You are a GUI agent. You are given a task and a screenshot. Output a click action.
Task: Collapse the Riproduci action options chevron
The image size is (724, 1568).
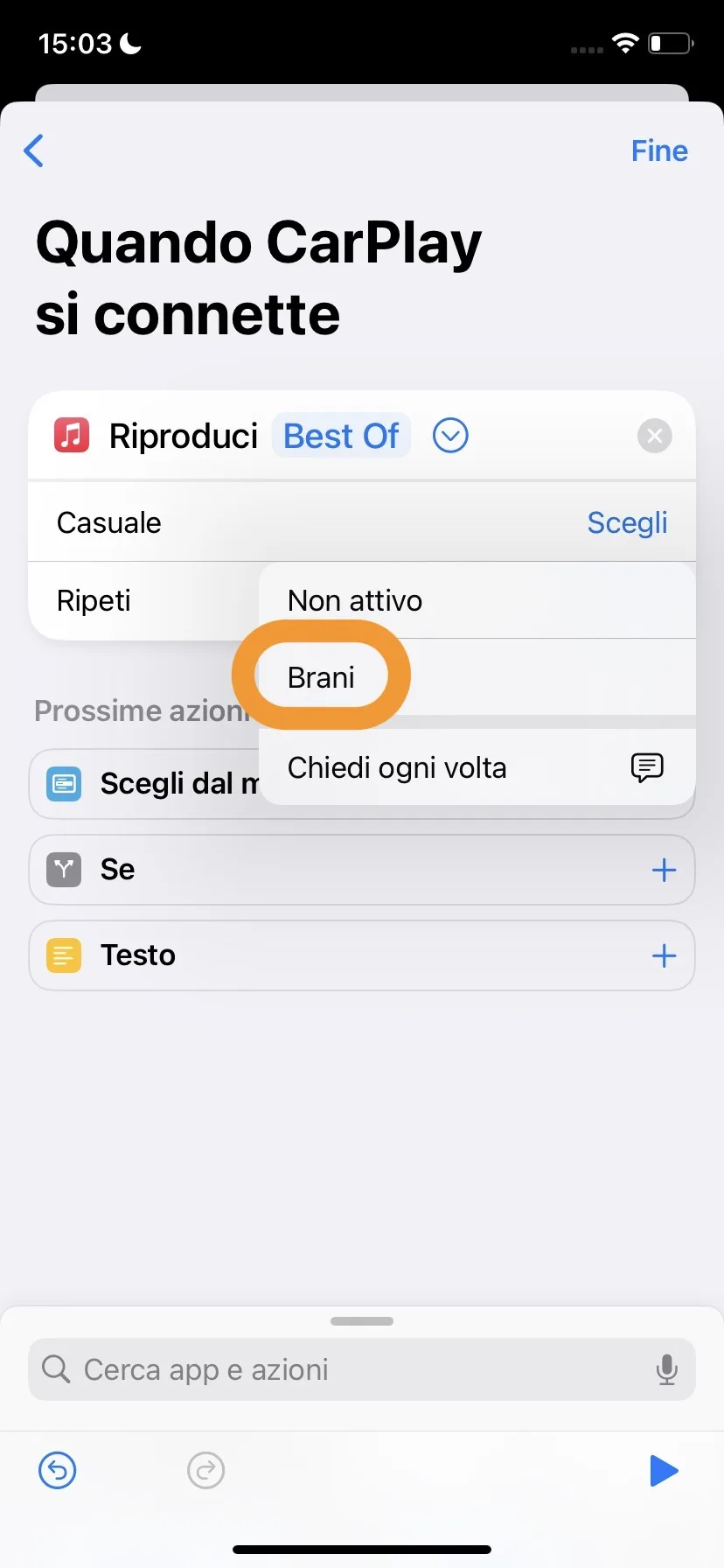[x=450, y=436]
